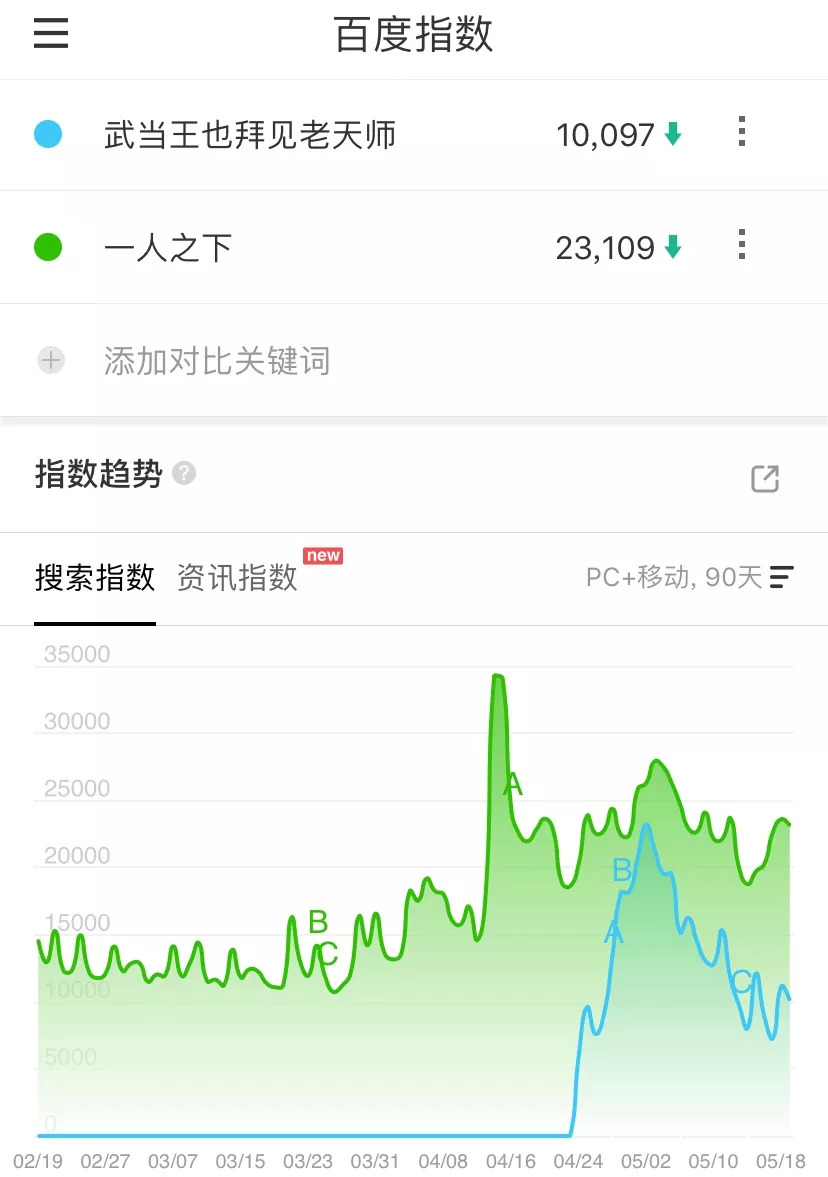The image size is (828, 1177).
Task: Open options for 武当王也拜见老天师 keyword
Action: pyautogui.click(x=741, y=132)
